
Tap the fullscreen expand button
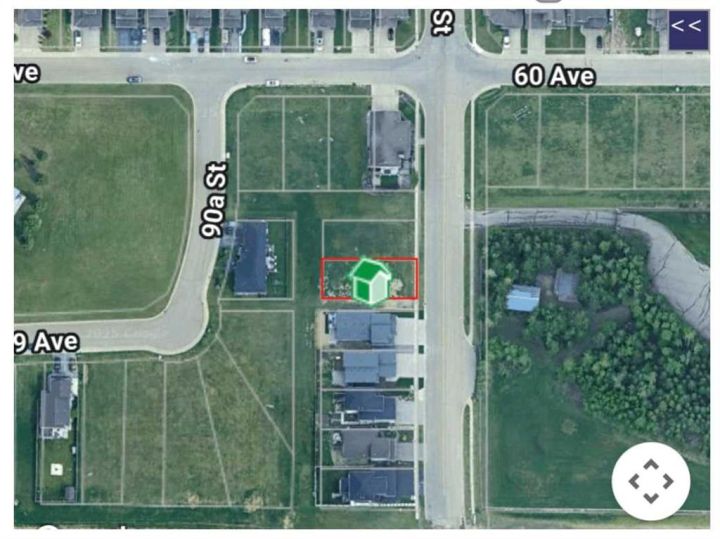(650, 481)
